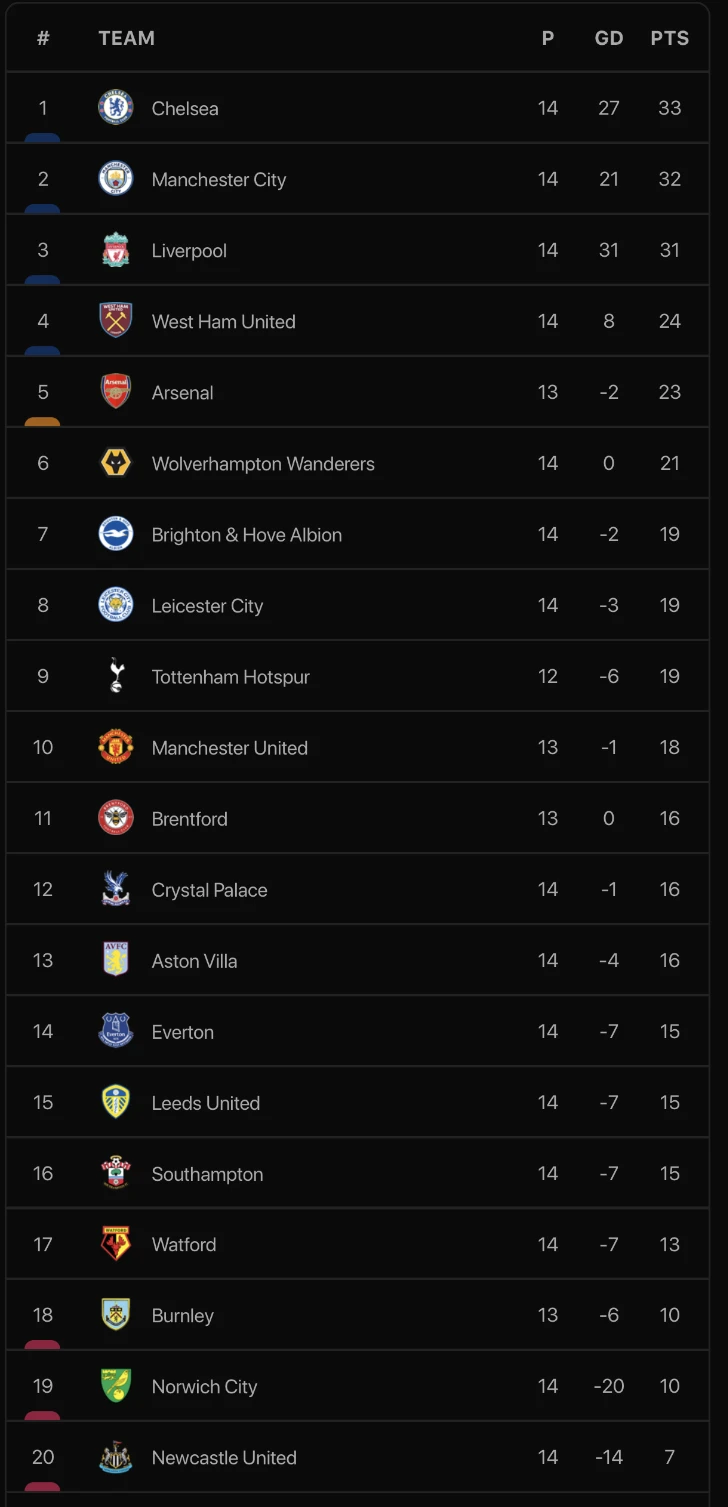Open Watford's team page

(x=183, y=1244)
